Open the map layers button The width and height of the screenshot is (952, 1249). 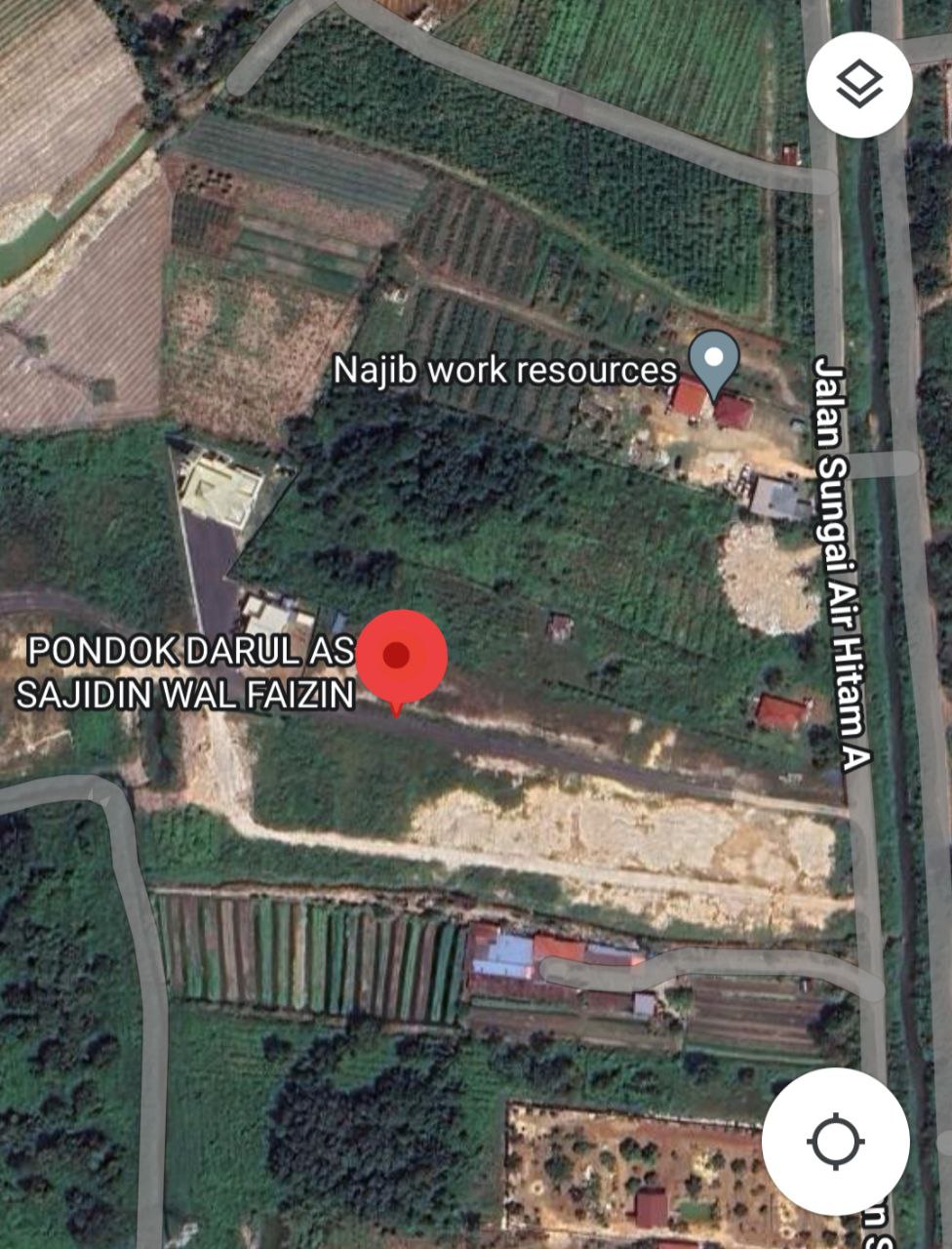pos(859,84)
